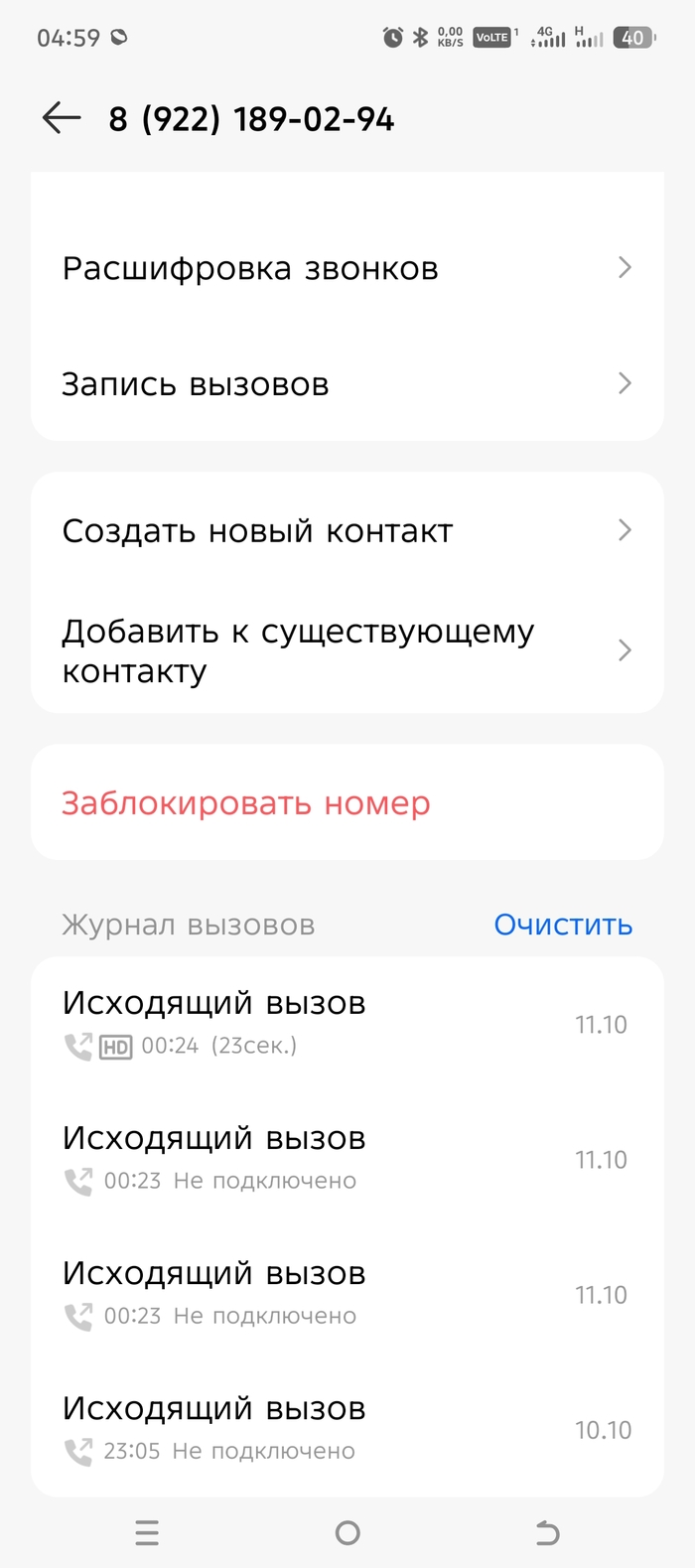Tap Создать новый контакт

[x=347, y=531]
